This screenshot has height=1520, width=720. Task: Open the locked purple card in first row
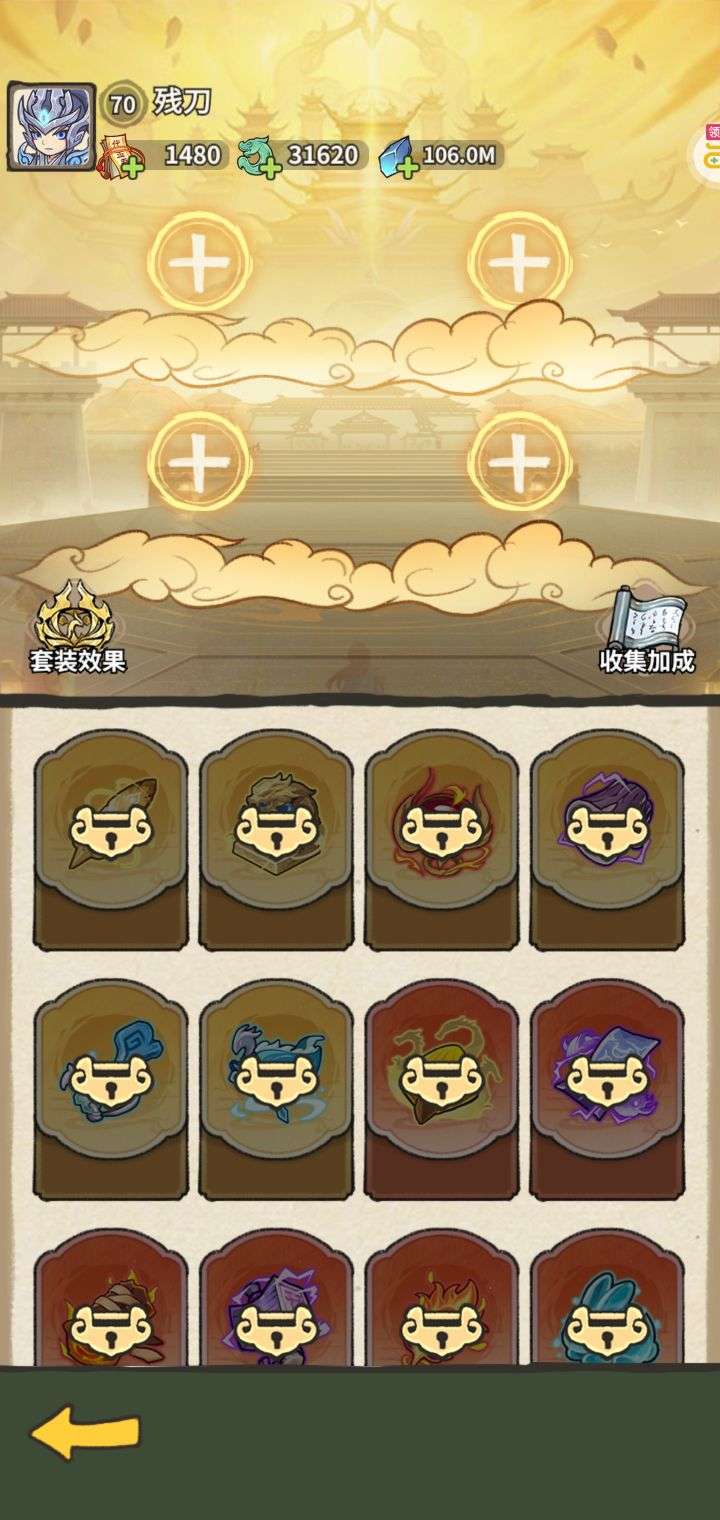pos(607,839)
